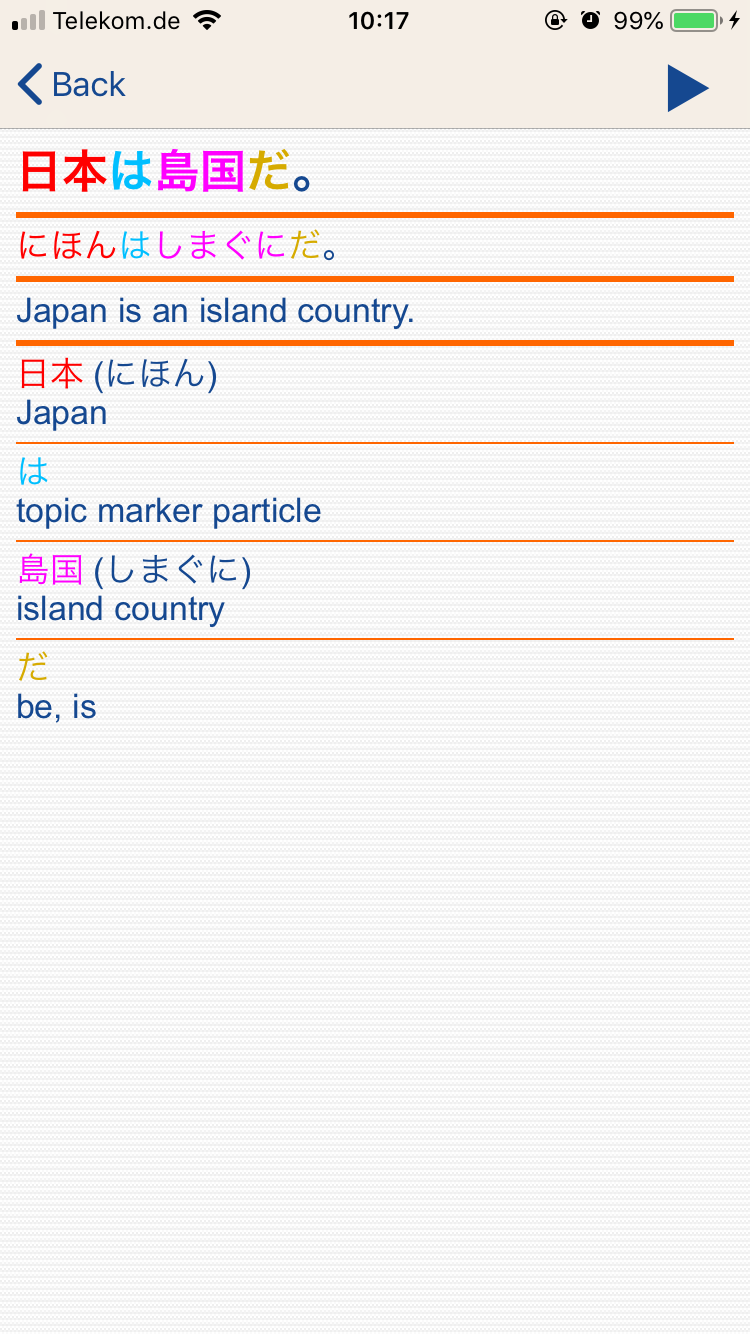Go back to the previous screen
Viewport: 750px width, 1334px height.
(x=71, y=85)
